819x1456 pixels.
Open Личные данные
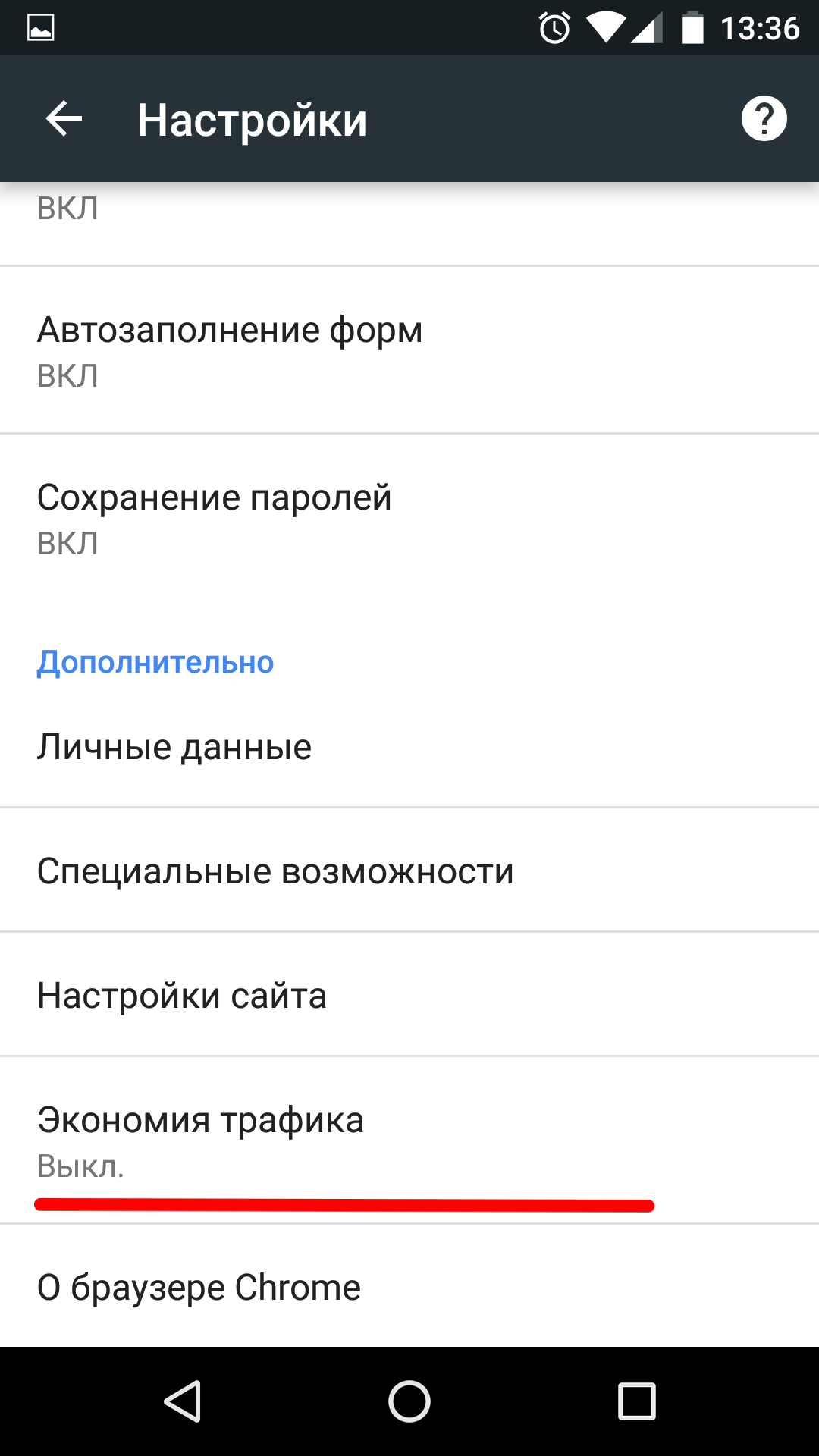point(409,747)
